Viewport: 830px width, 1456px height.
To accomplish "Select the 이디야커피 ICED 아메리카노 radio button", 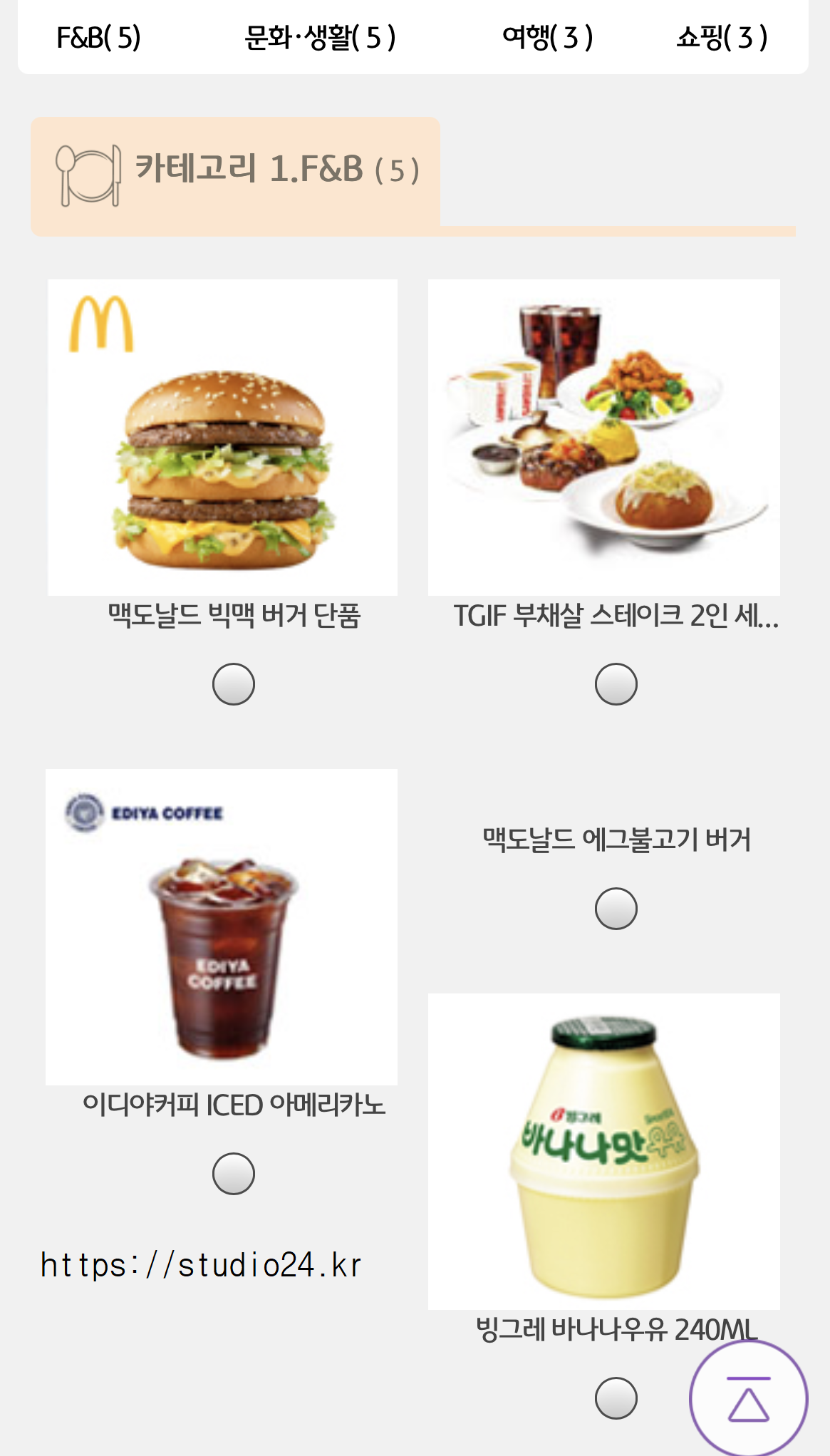I will point(234,1174).
